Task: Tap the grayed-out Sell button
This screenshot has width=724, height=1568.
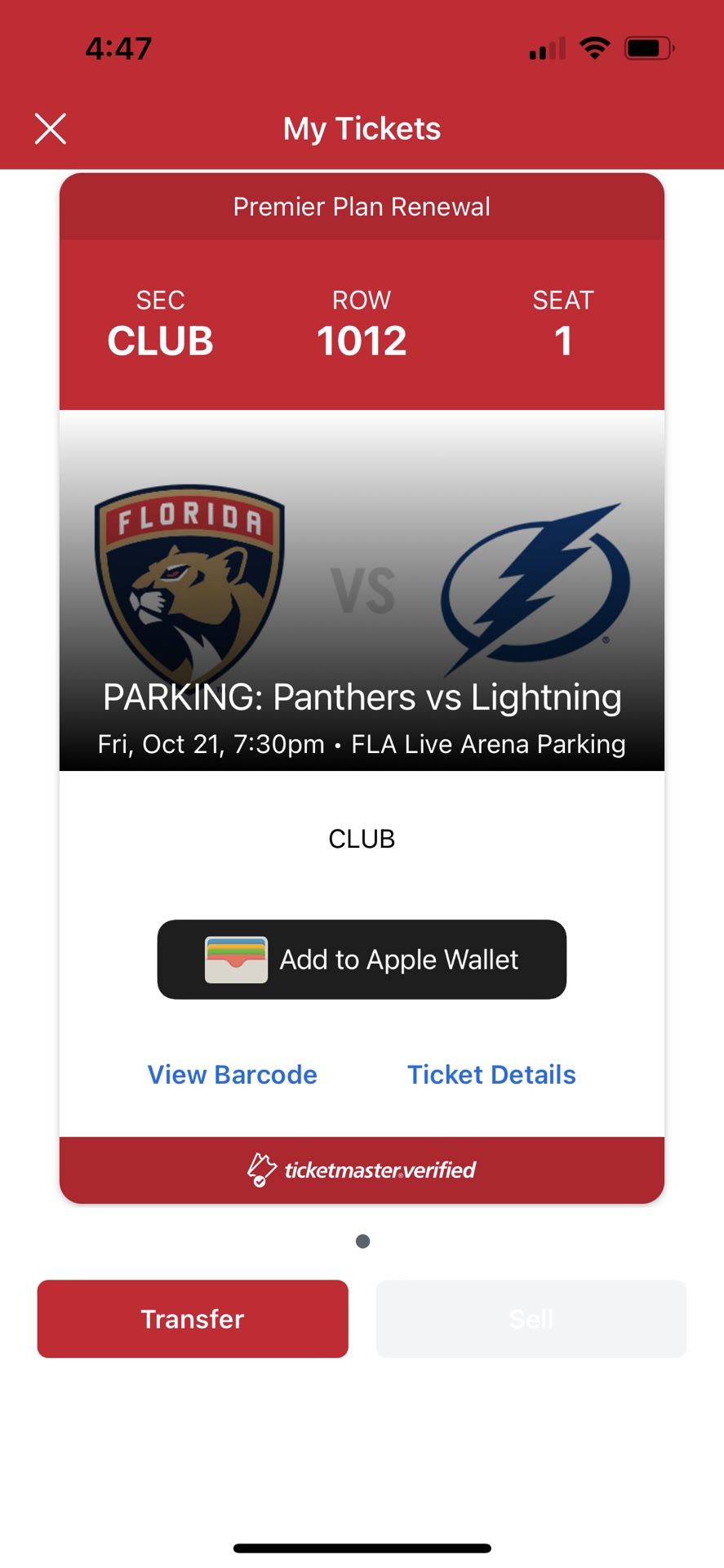Action: (x=531, y=1318)
